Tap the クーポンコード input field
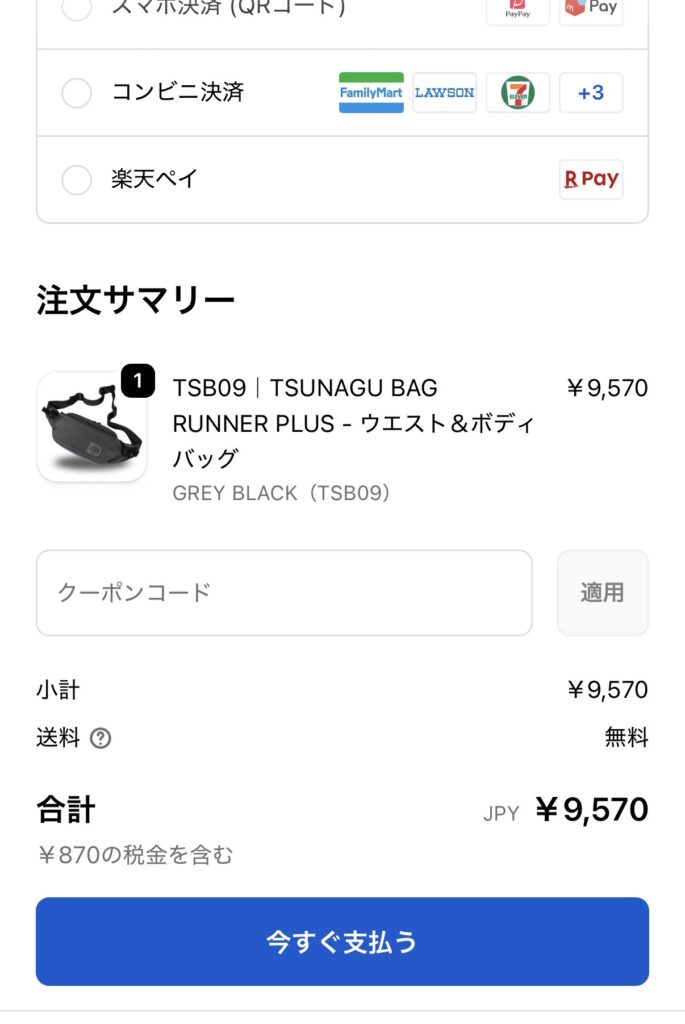This screenshot has width=685, height=1024. click(284, 592)
